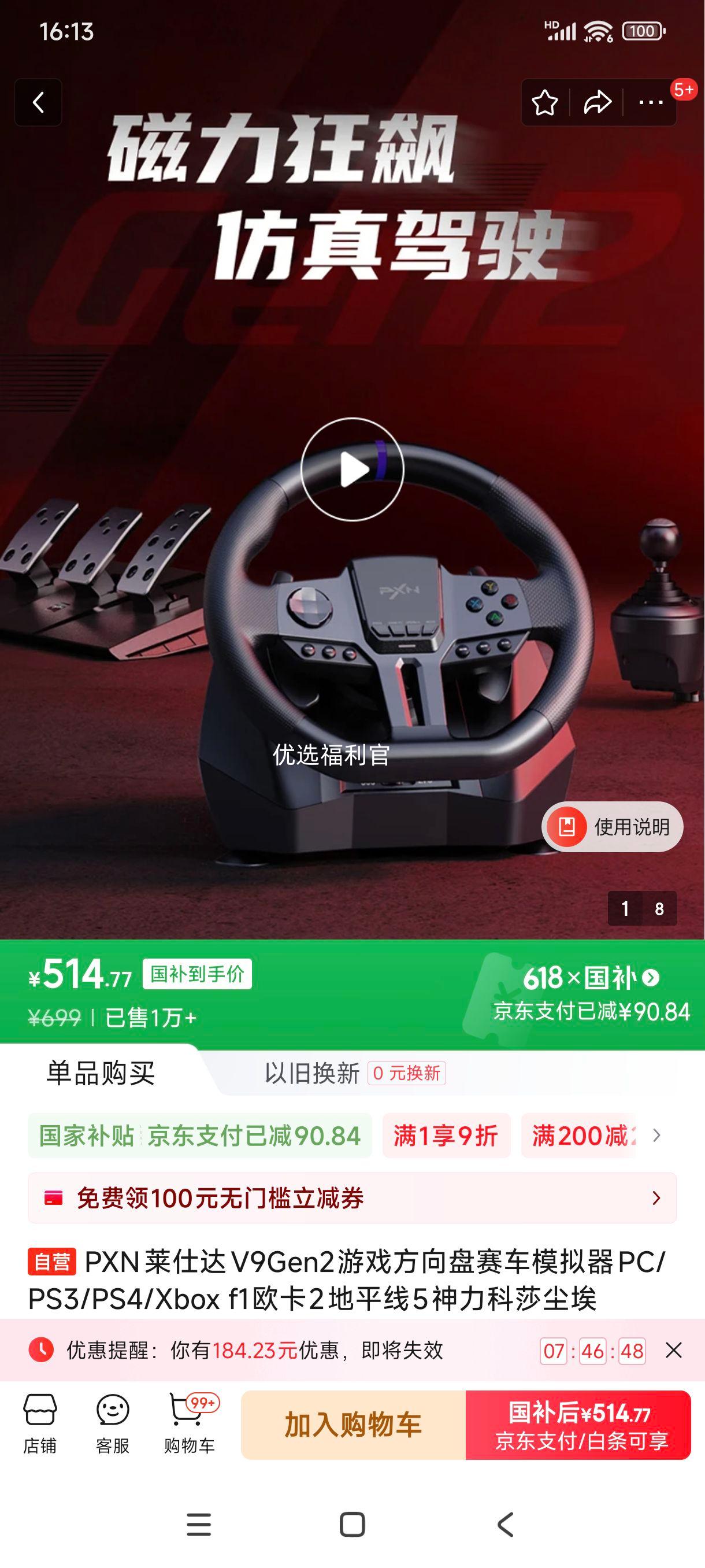The image size is (705, 1568).
Task: Tap the star icon to favorite this product
Action: tap(544, 103)
